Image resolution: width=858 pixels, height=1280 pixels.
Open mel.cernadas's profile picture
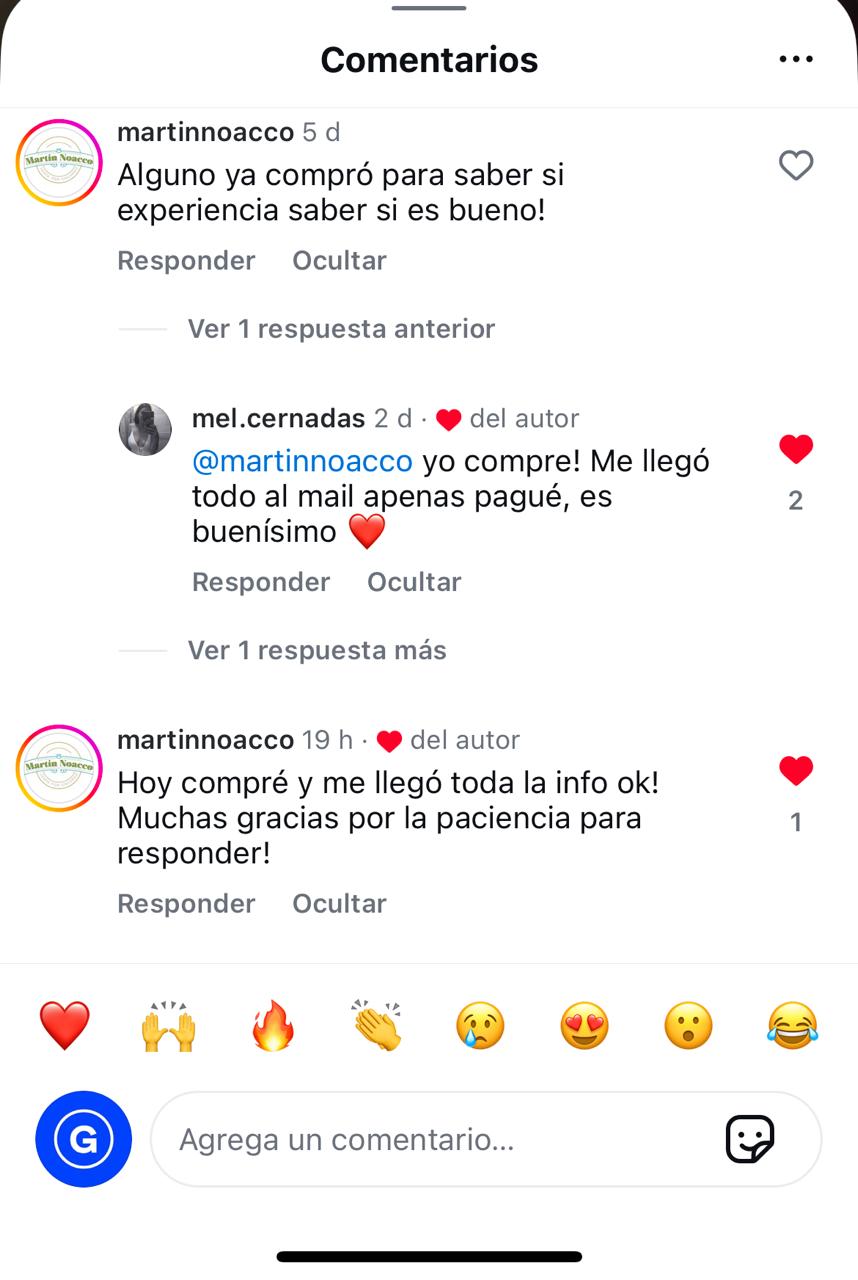click(145, 429)
